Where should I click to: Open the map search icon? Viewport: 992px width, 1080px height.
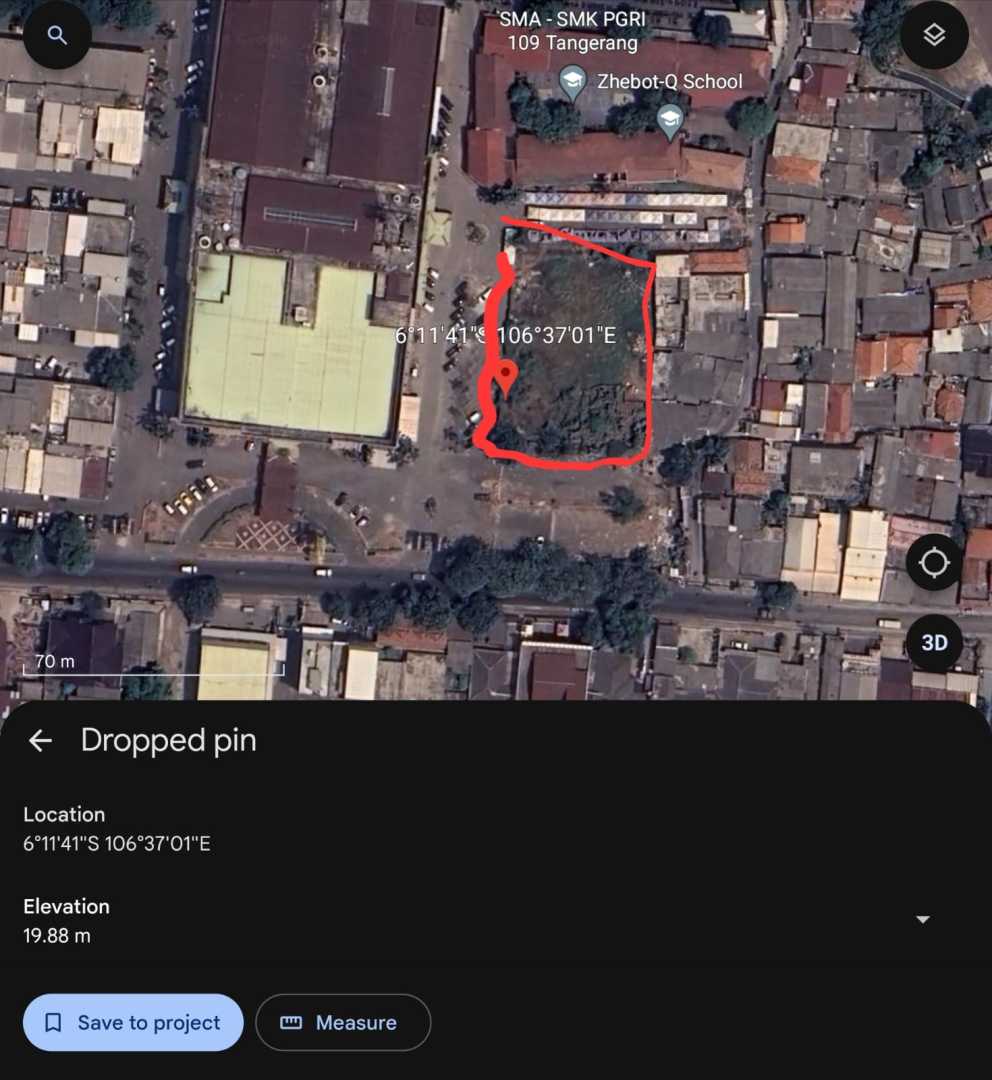coord(57,36)
